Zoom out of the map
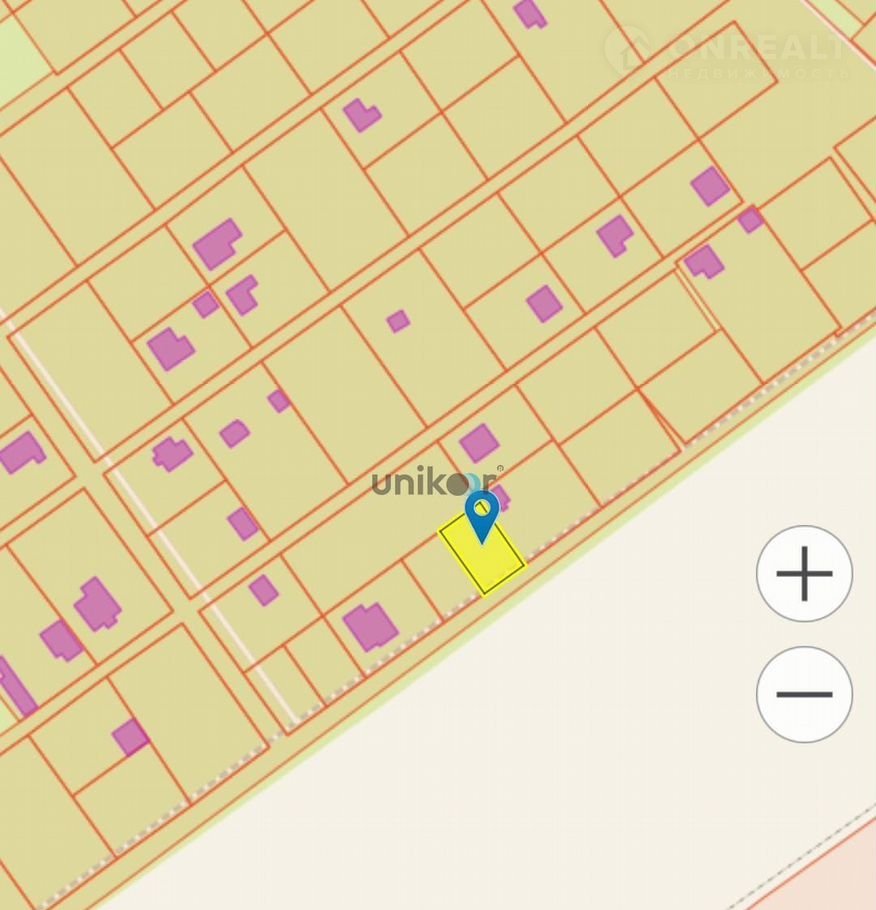 (804, 694)
